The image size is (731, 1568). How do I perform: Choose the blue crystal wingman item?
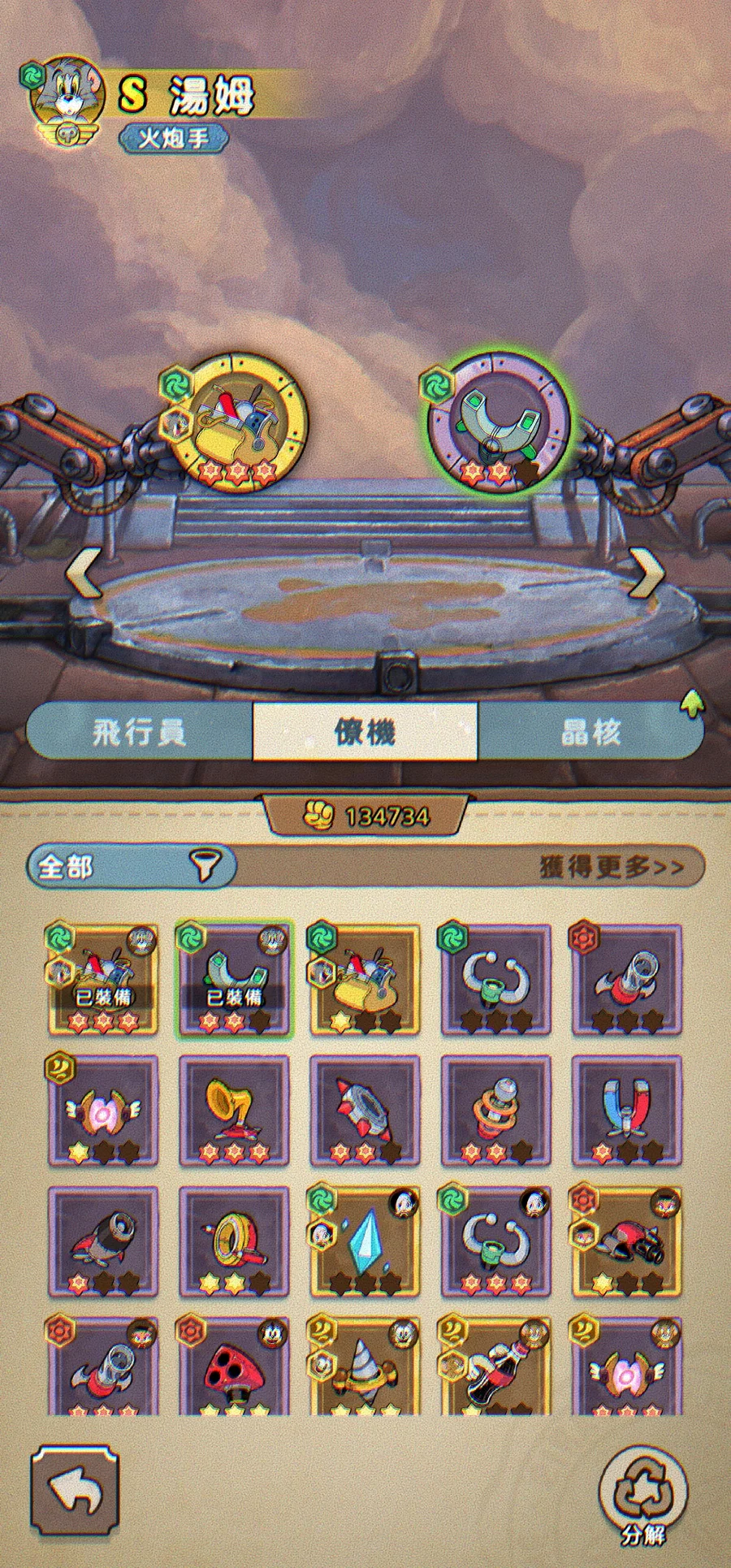tap(365, 1241)
